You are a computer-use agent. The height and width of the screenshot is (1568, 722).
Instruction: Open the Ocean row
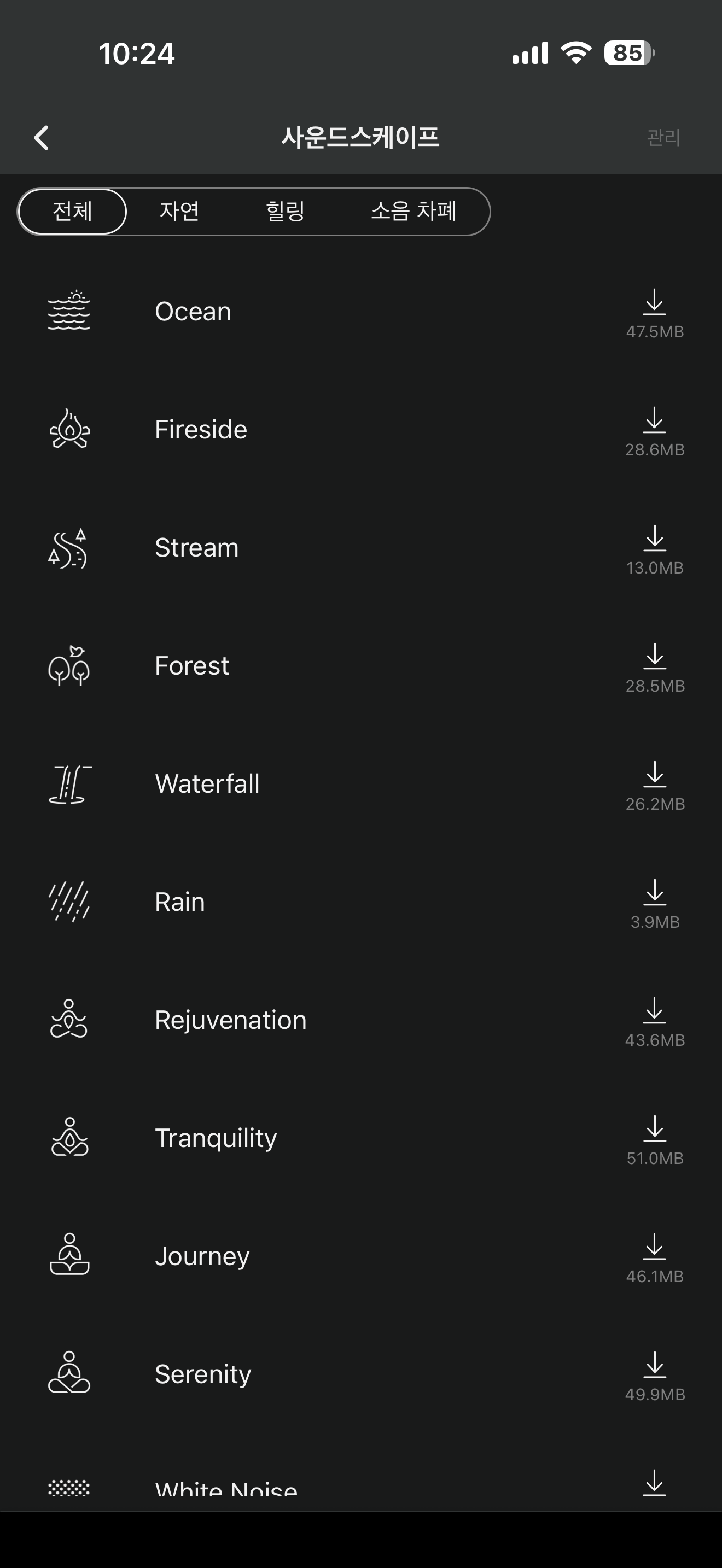click(193, 312)
